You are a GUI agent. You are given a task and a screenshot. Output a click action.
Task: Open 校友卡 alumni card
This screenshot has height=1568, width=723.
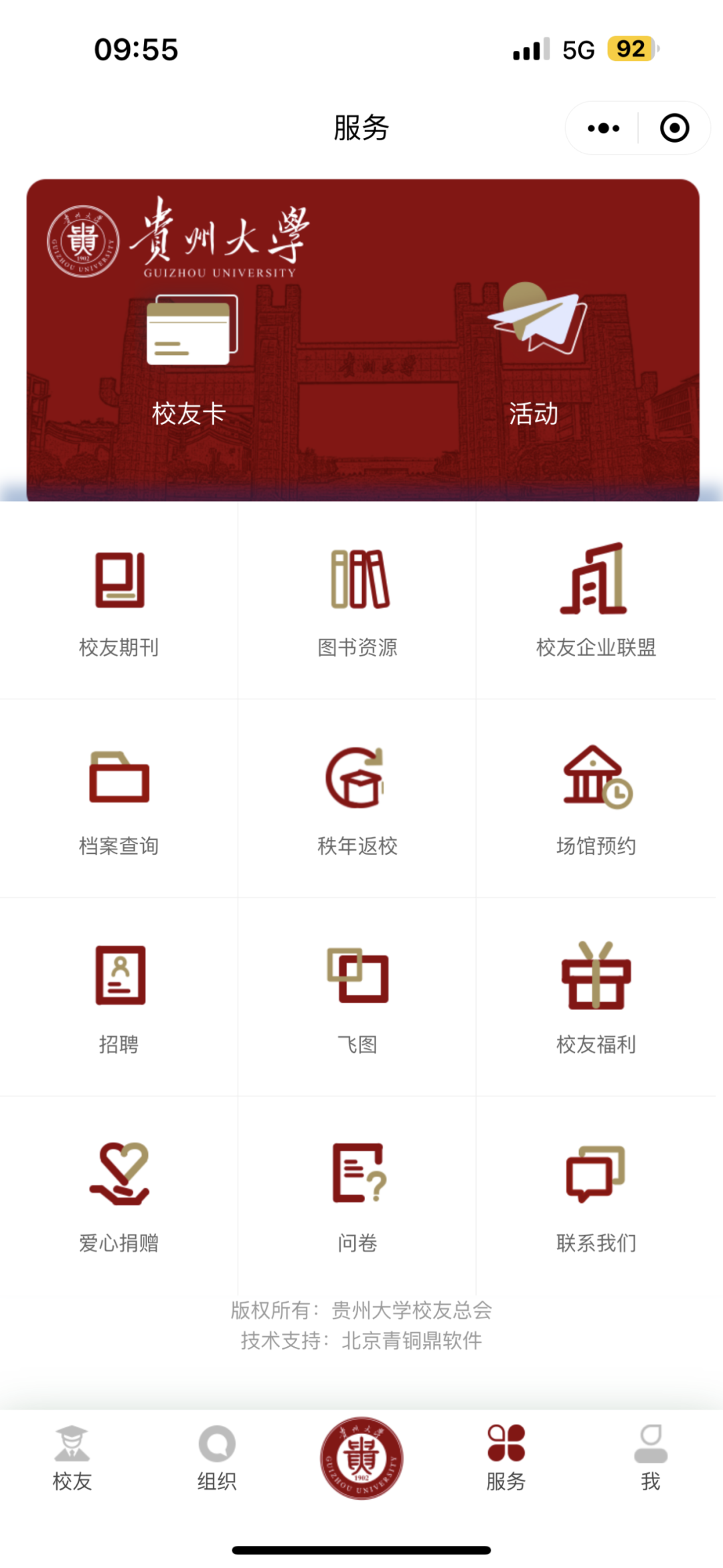(x=189, y=362)
